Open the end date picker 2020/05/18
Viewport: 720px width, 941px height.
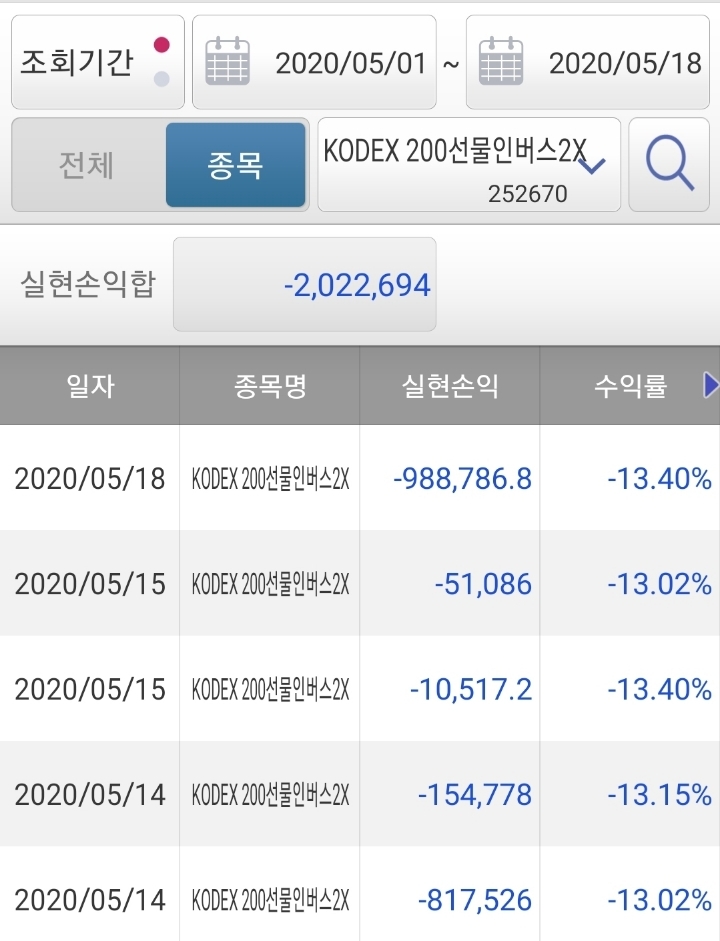tap(588, 62)
